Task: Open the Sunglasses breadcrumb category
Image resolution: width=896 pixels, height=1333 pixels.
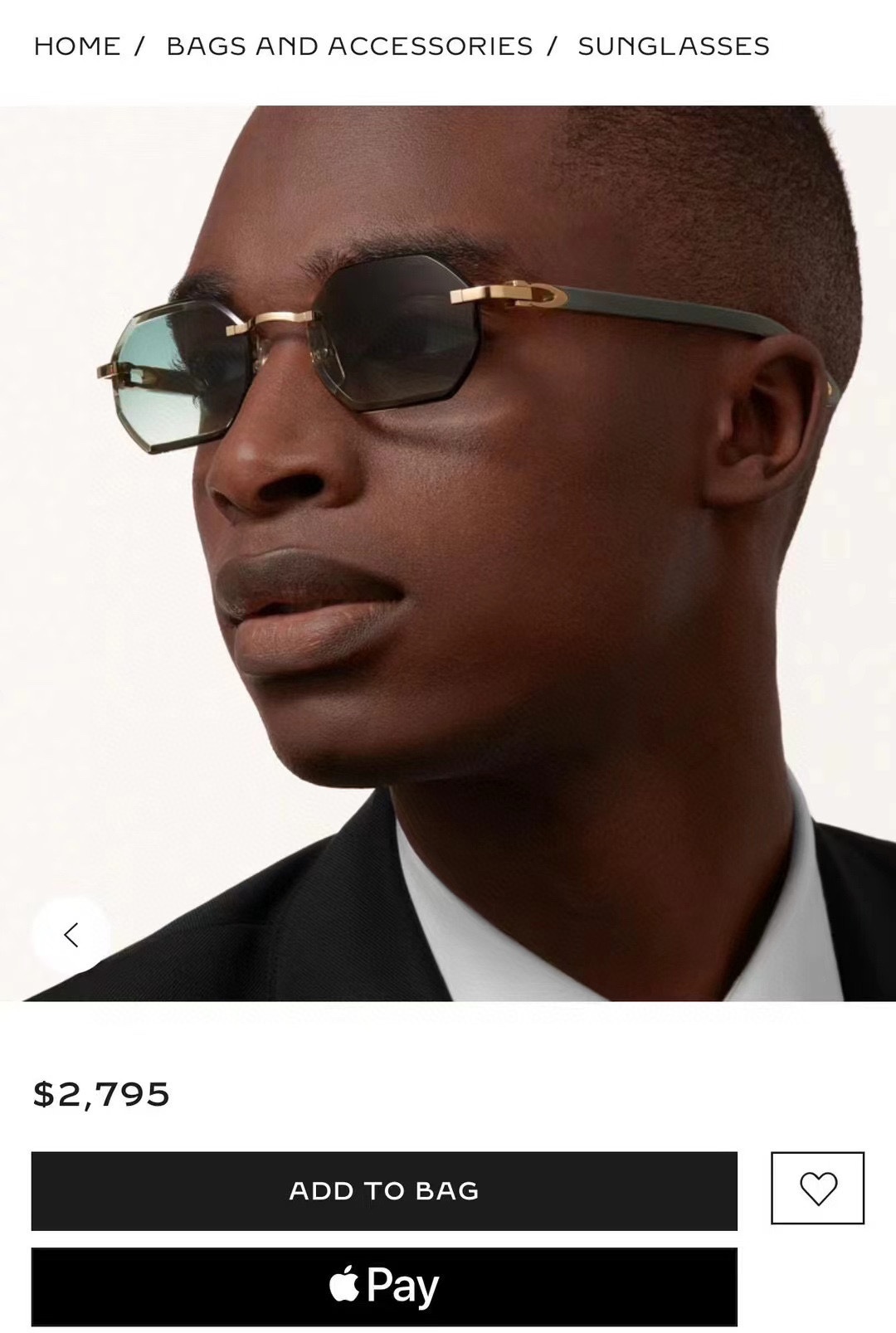Action: pos(673,46)
